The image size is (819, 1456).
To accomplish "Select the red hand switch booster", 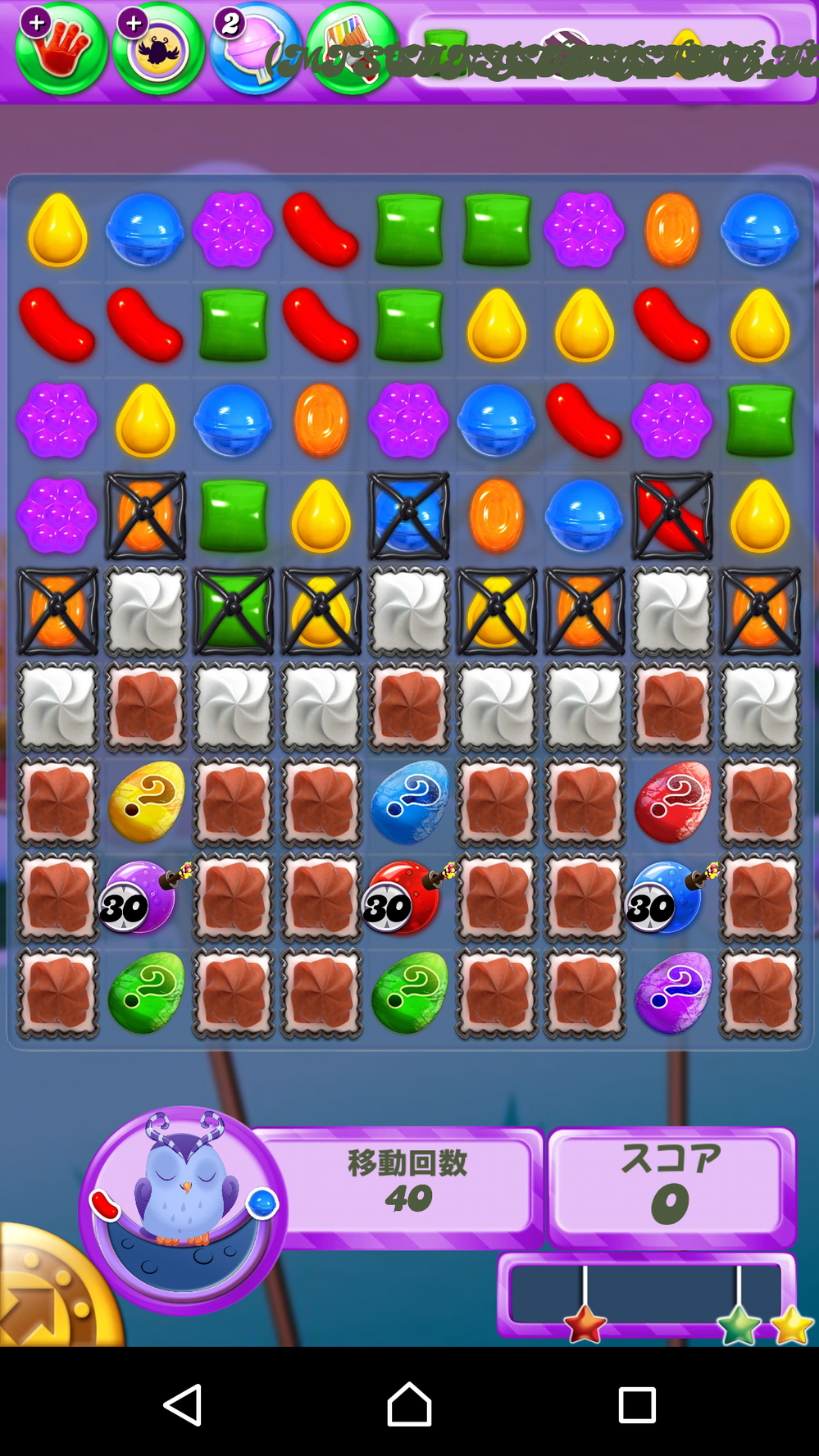I will [x=61, y=49].
